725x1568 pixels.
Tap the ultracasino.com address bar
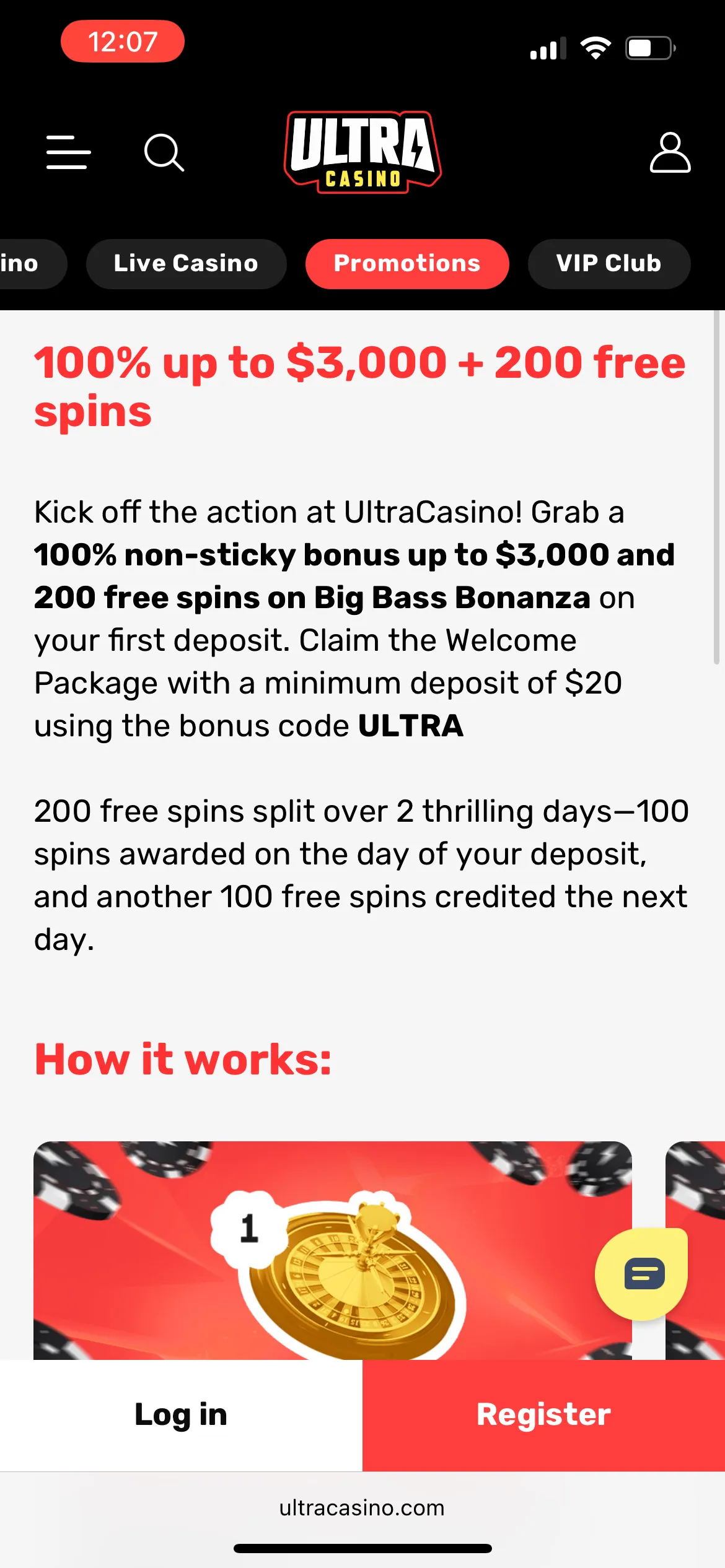362,1508
